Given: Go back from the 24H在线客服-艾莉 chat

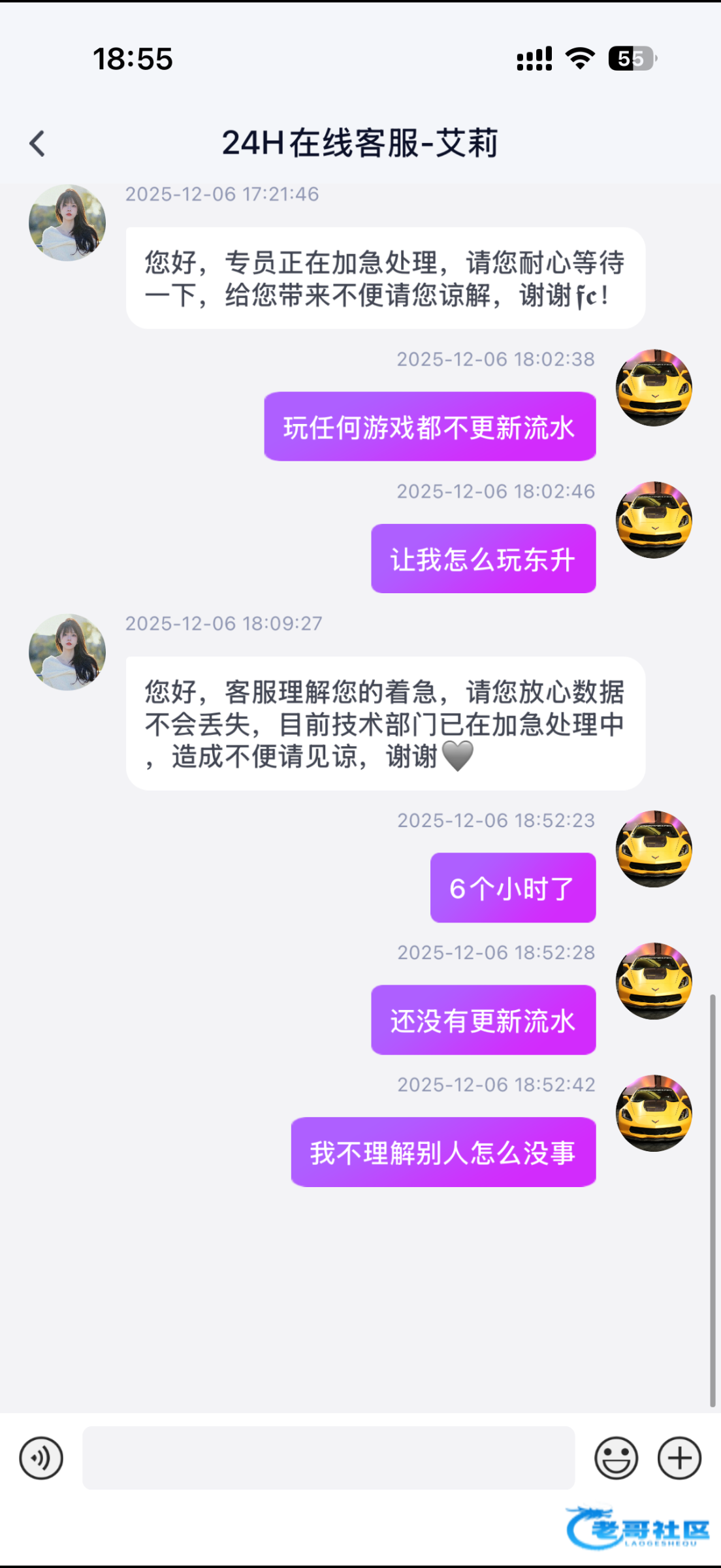Looking at the screenshot, I should click(37, 144).
